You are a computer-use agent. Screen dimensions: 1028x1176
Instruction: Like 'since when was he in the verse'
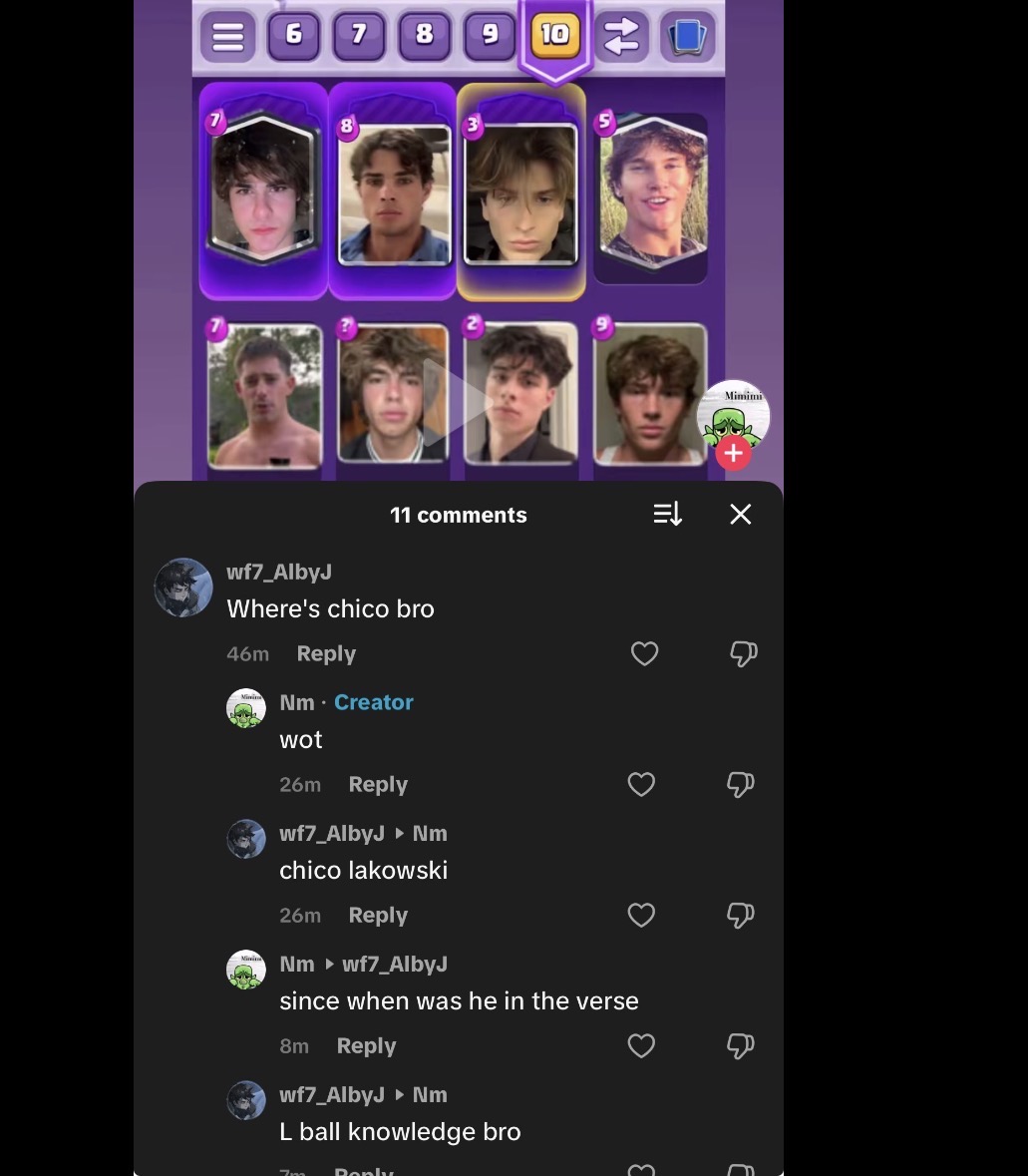[641, 1046]
